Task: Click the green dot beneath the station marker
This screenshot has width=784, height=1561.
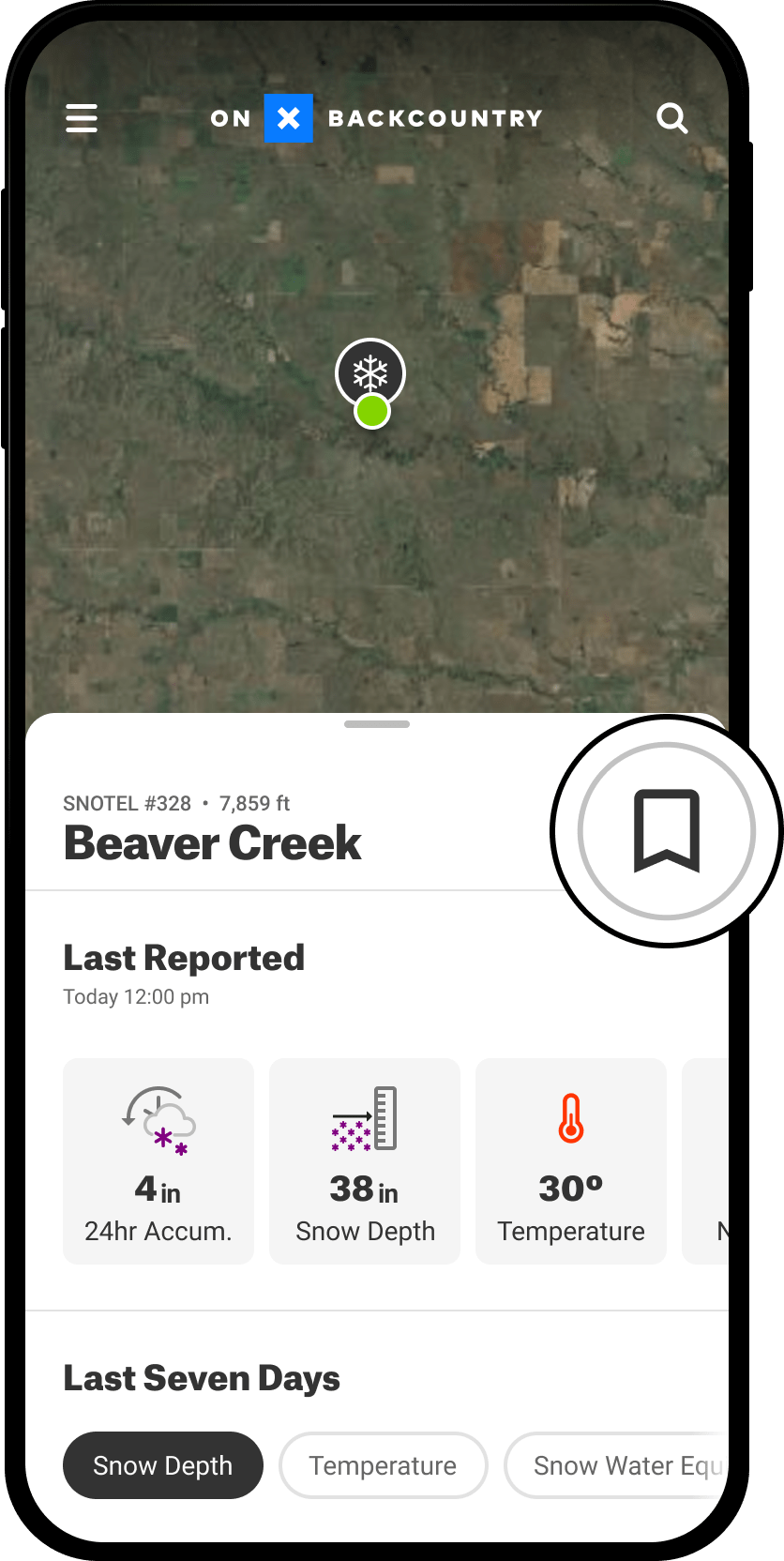Action: tap(370, 411)
